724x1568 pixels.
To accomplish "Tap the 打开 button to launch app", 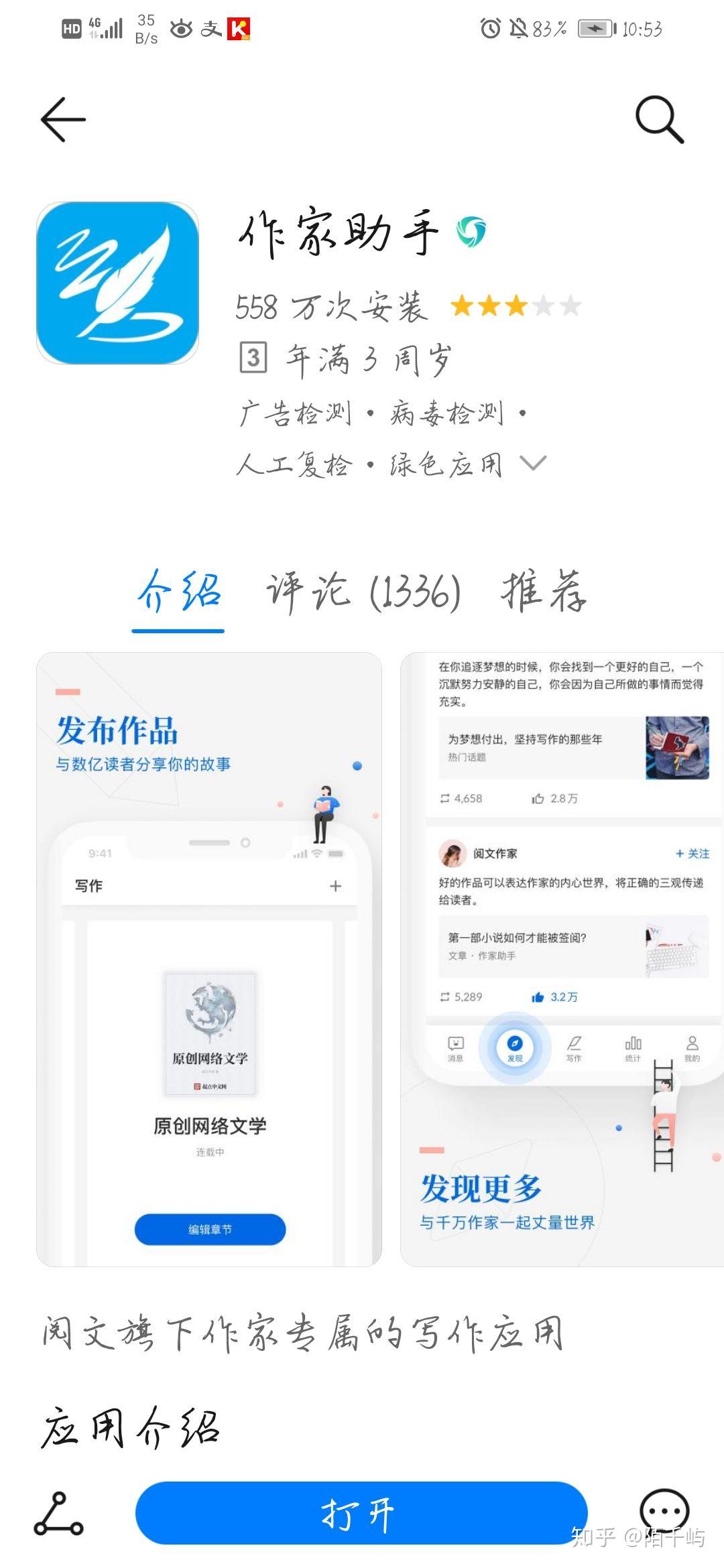I will (361, 1513).
